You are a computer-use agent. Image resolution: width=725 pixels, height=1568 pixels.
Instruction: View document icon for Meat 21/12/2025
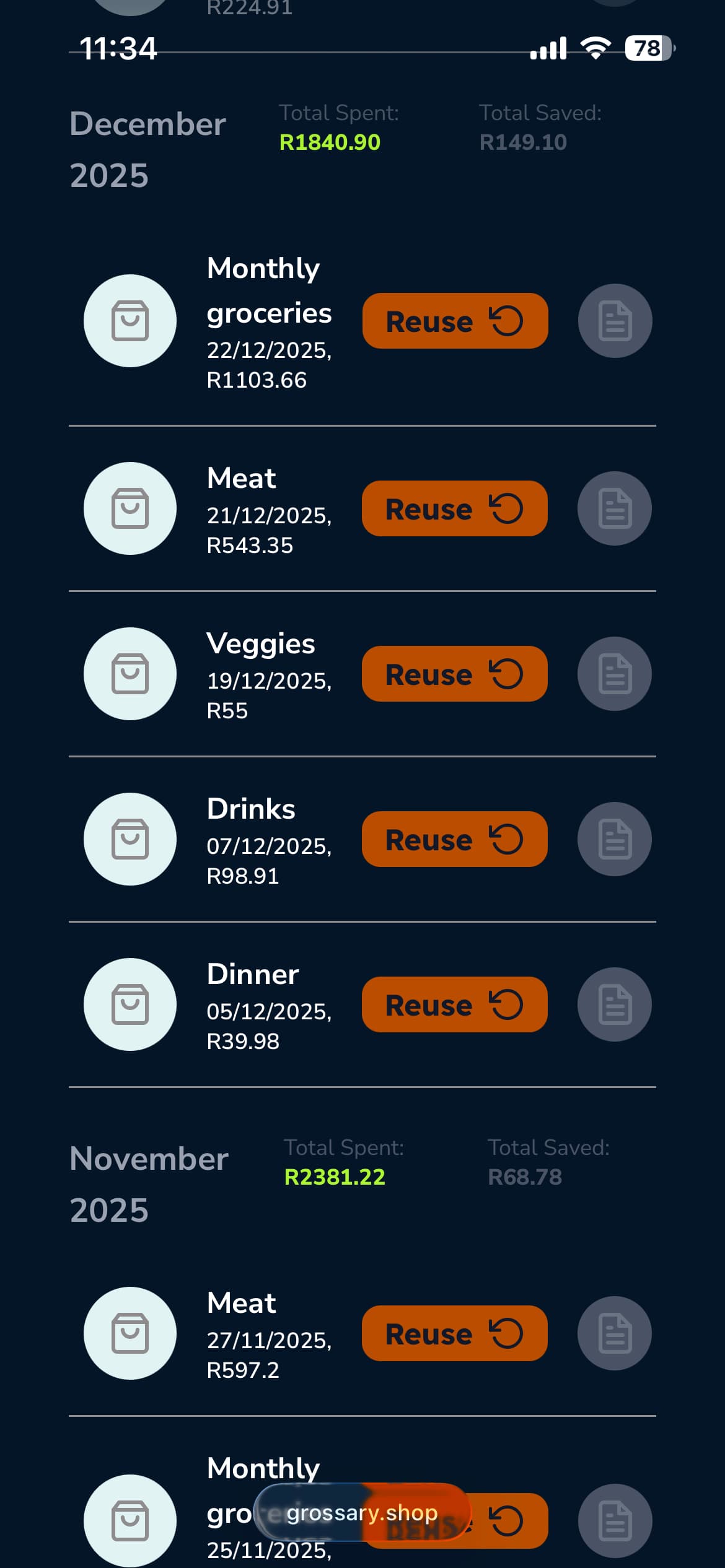coord(615,508)
